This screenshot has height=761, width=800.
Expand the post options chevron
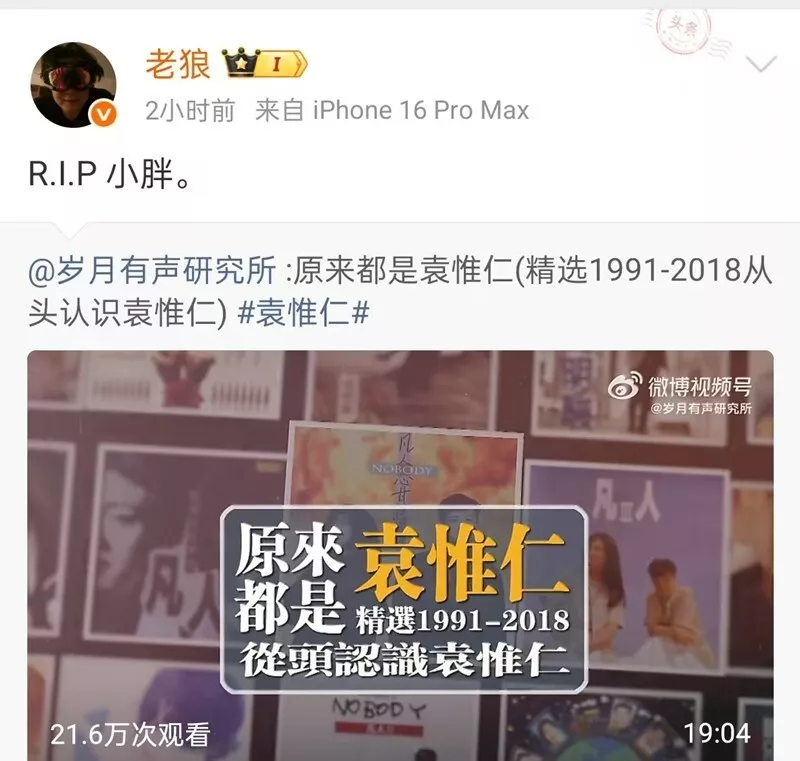tap(762, 66)
